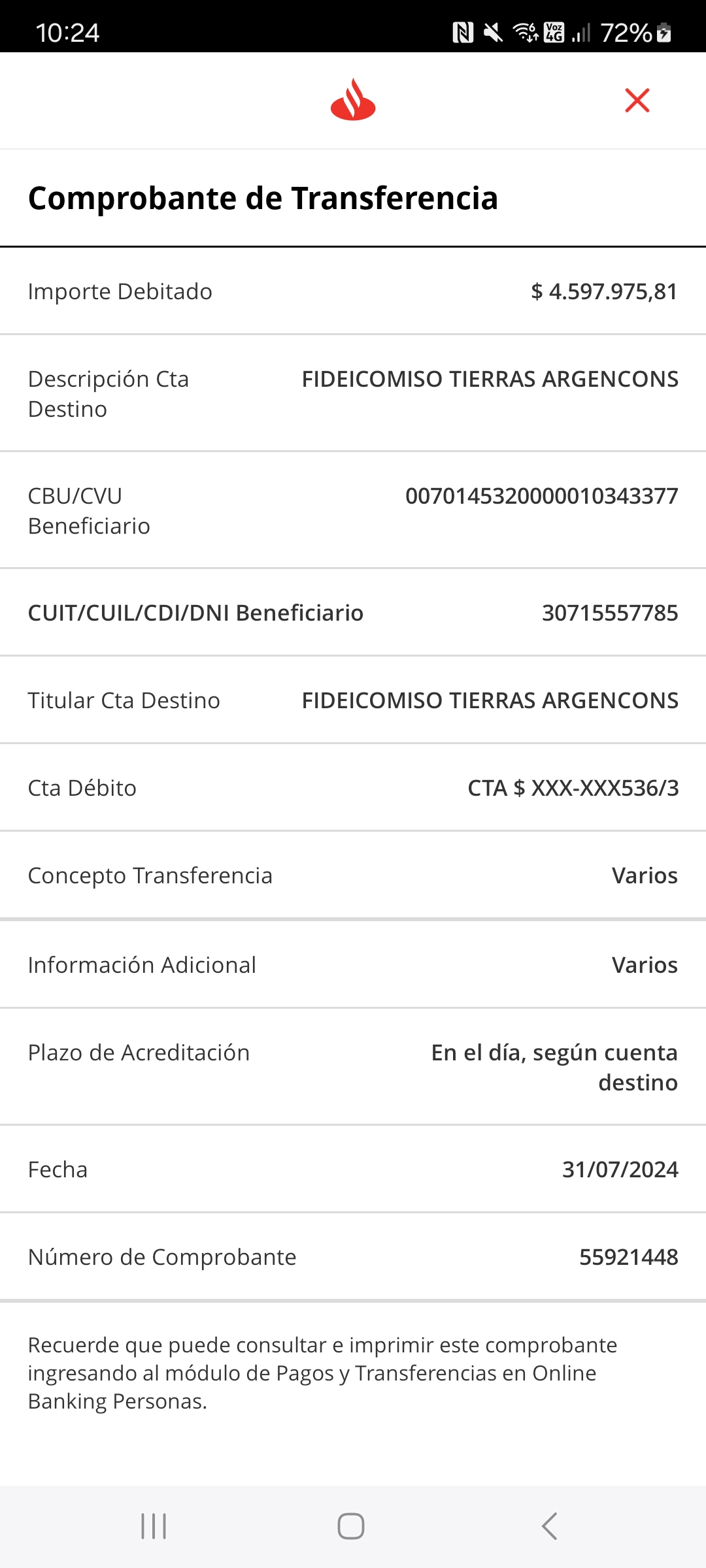Open the recent apps view
The image size is (706, 1568).
pyautogui.click(x=154, y=1526)
